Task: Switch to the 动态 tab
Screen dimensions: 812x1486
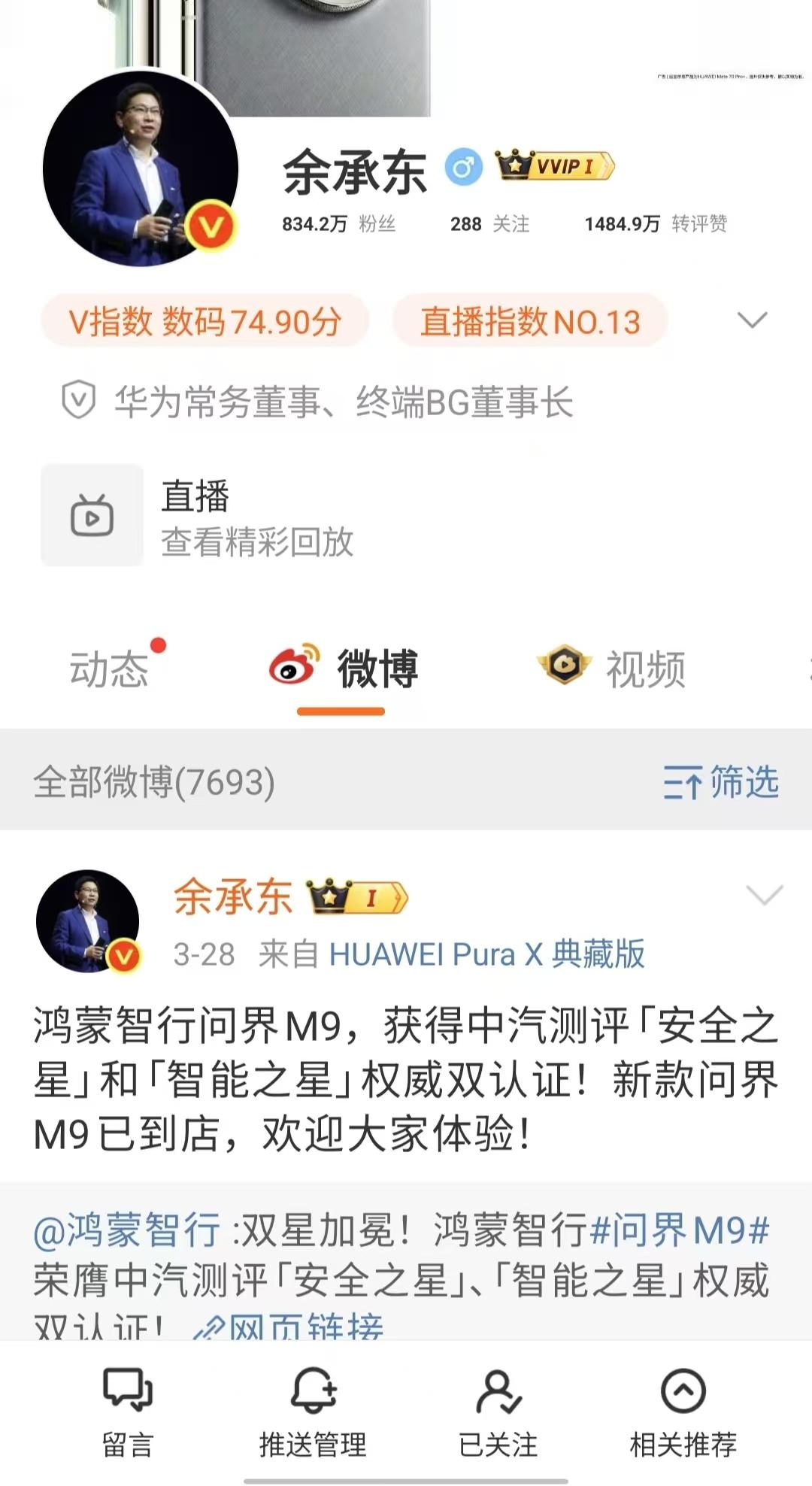Action: click(x=110, y=669)
